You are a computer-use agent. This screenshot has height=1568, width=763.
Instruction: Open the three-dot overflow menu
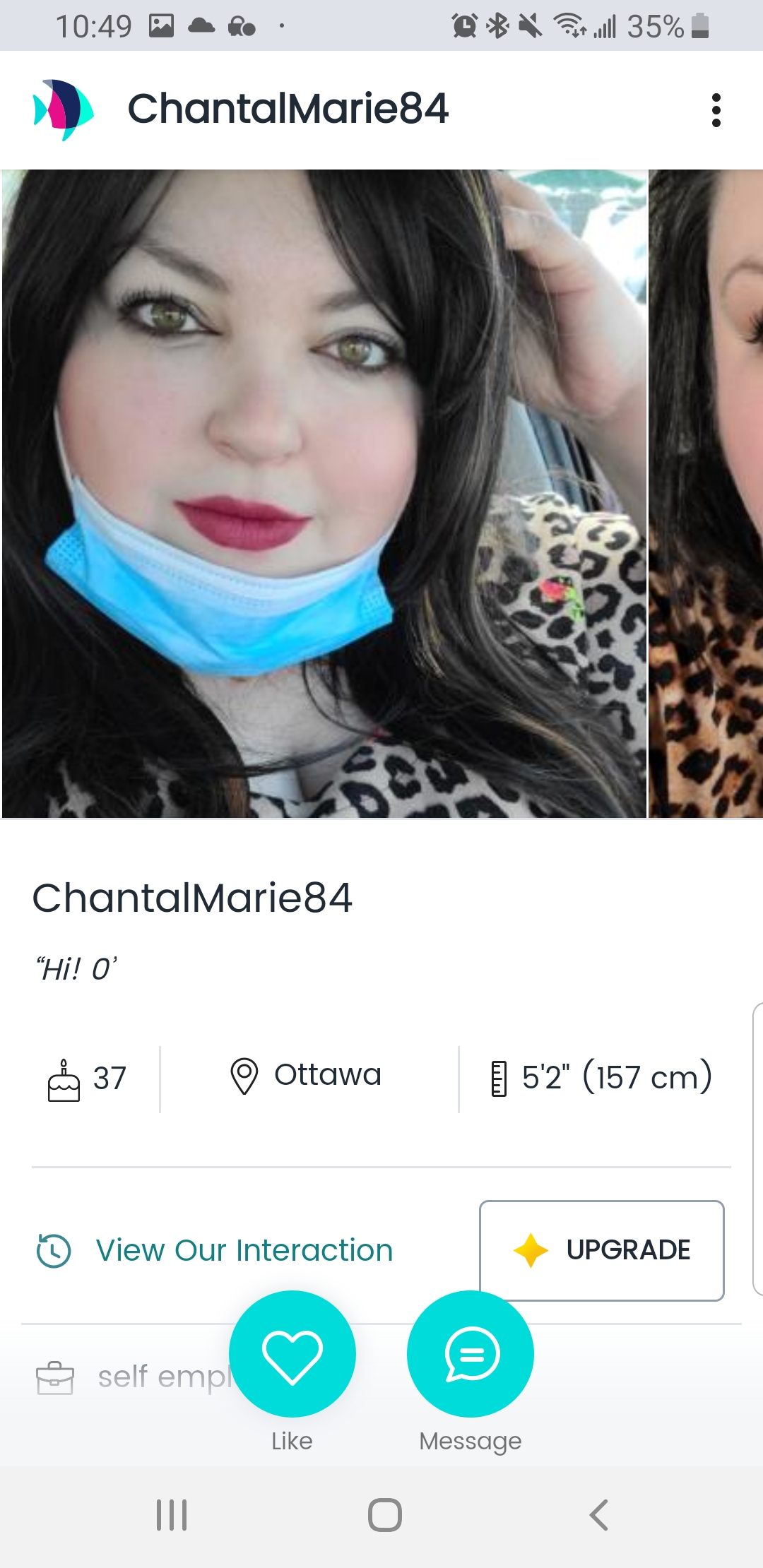pos(716,110)
